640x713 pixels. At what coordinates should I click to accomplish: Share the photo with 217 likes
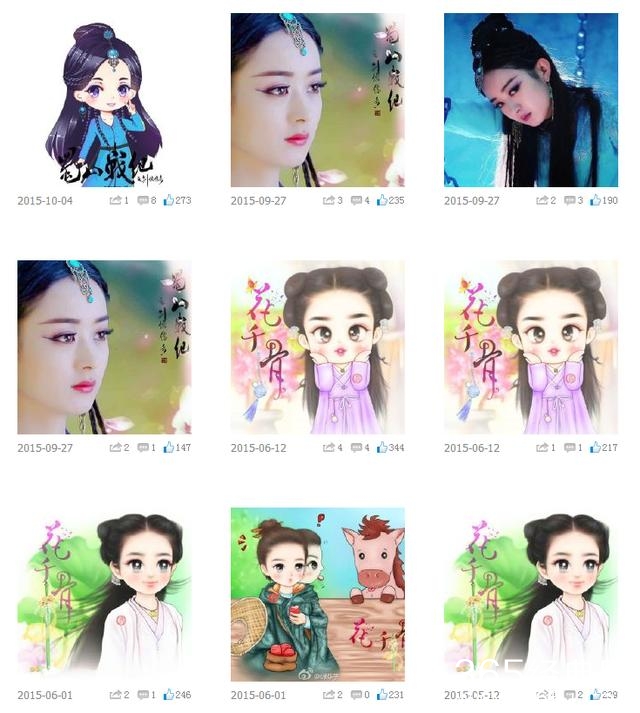(541, 448)
